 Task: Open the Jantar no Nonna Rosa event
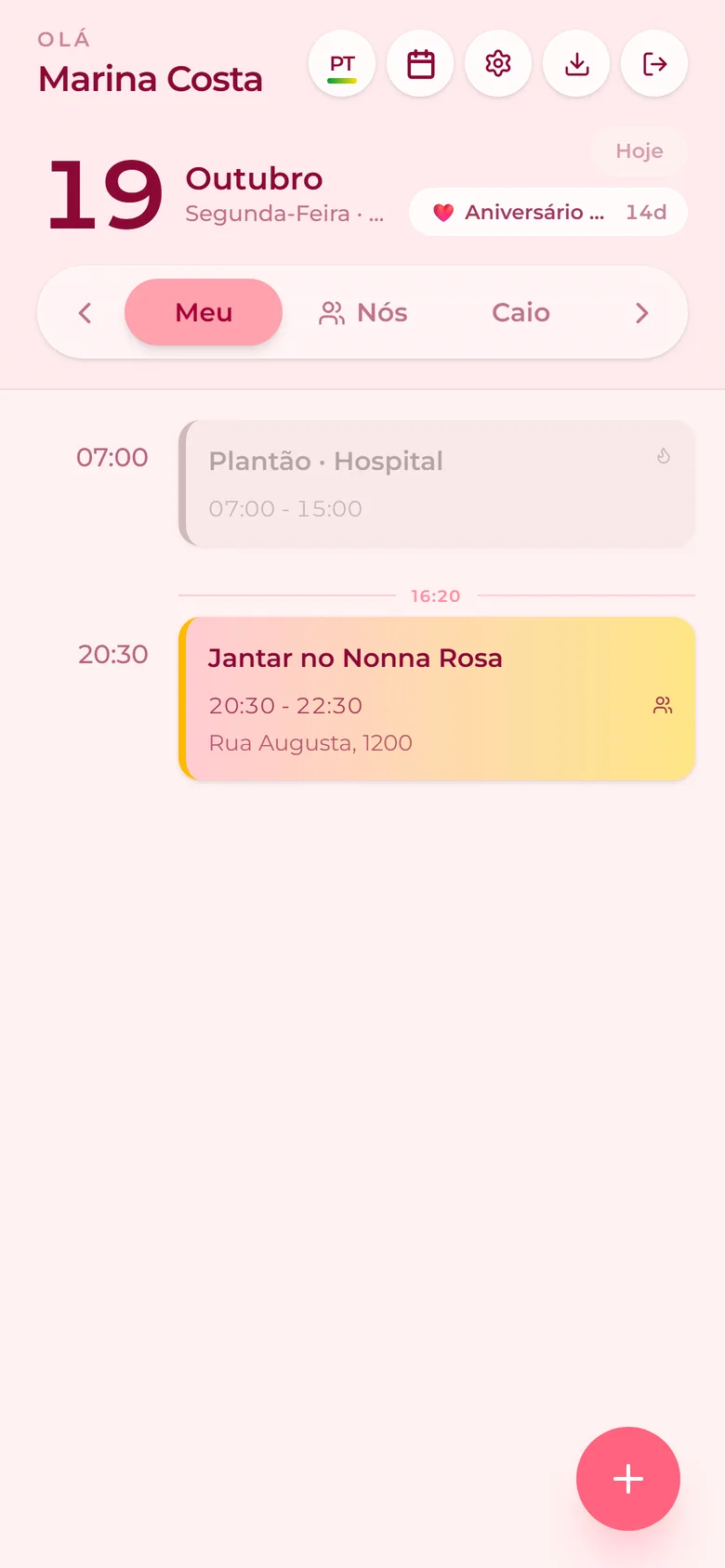tap(437, 699)
